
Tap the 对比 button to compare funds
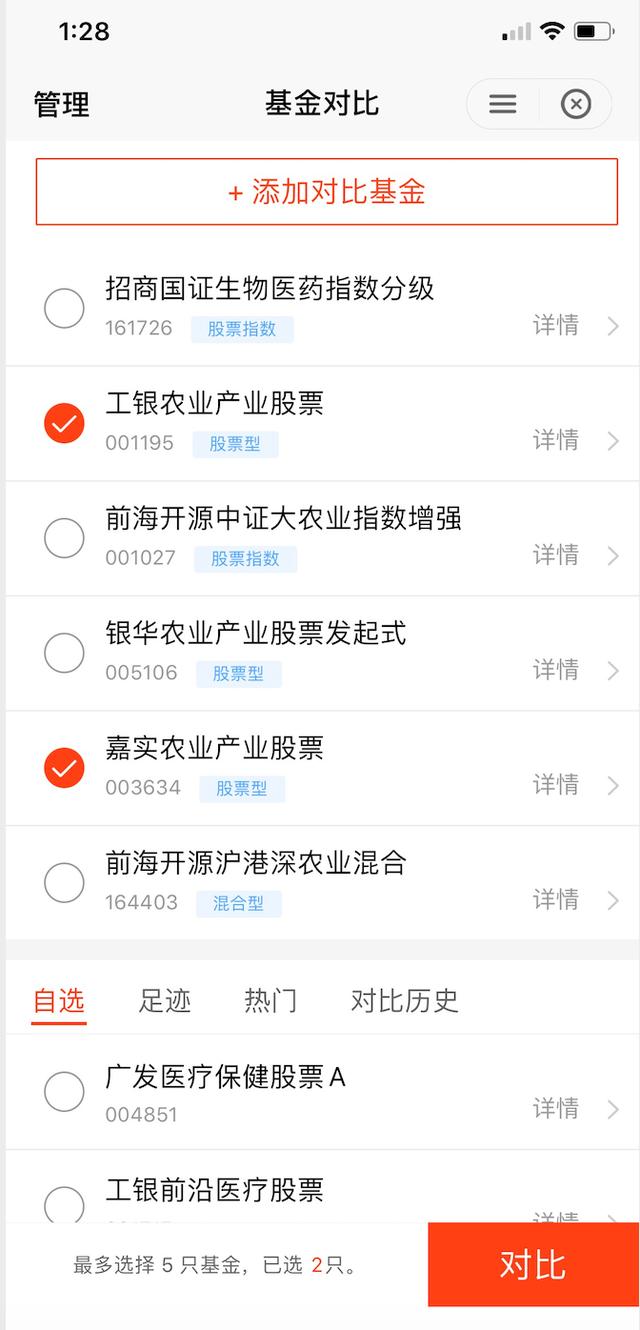click(x=533, y=1265)
